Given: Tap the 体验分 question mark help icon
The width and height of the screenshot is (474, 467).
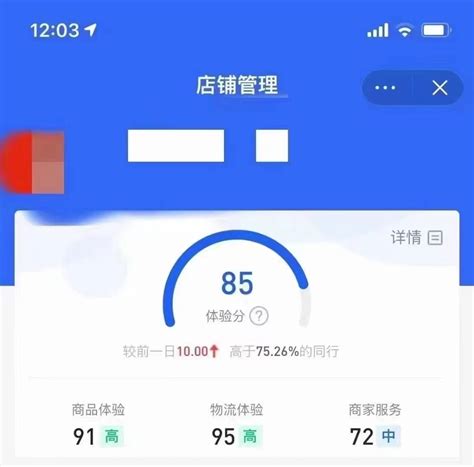Looking at the screenshot, I should point(259,316).
